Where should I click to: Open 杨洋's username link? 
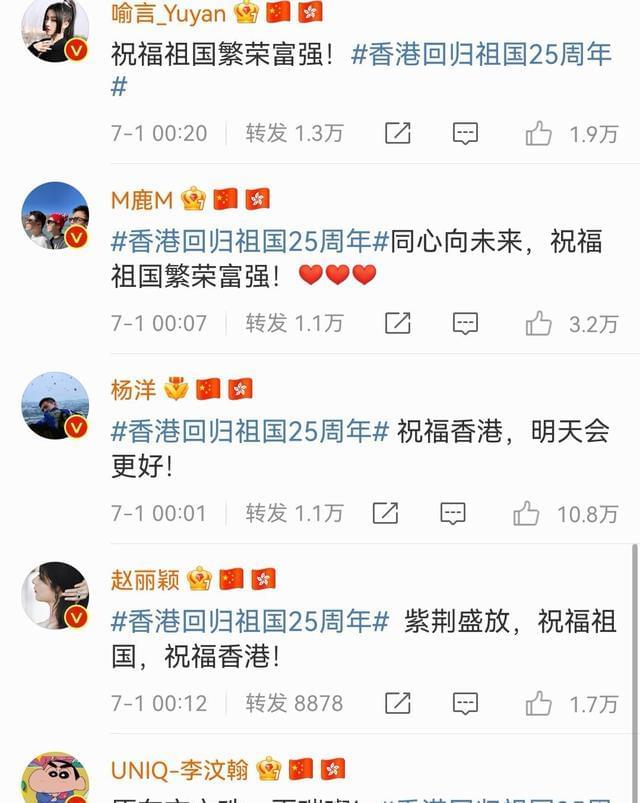pyautogui.click(x=134, y=389)
